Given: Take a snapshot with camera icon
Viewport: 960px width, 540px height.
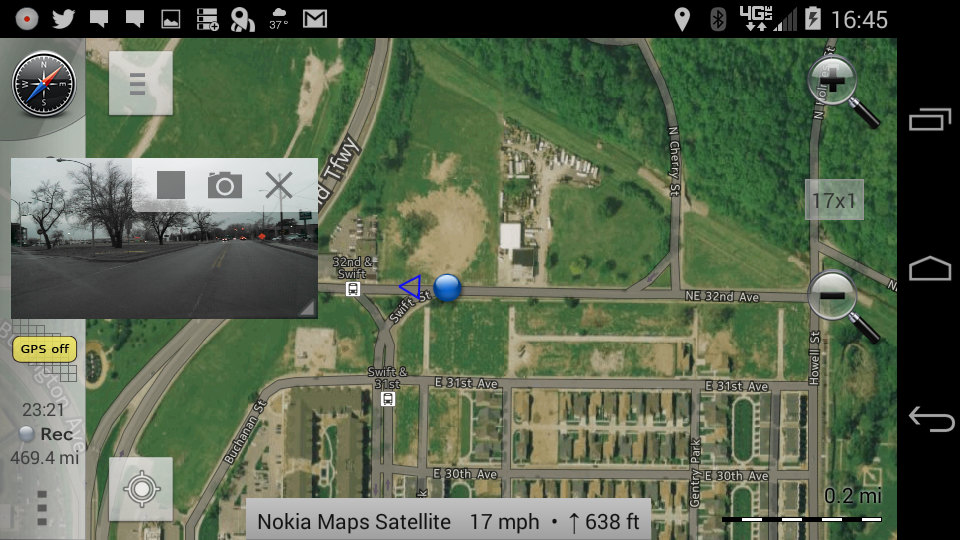Looking at the screenshot, I should pyautogui.click(x=225, y=185).
